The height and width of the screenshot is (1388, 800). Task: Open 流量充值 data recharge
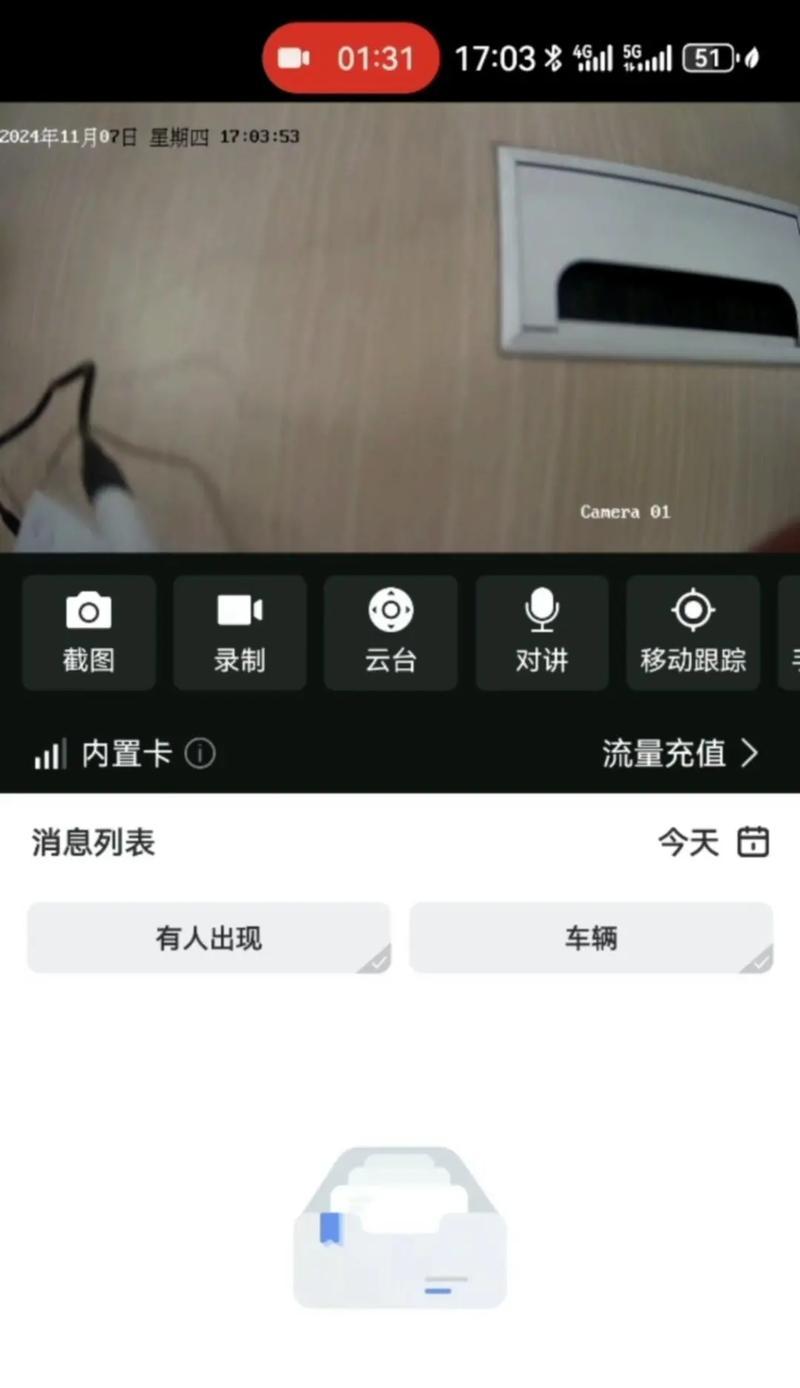click(x=680, y=753)
